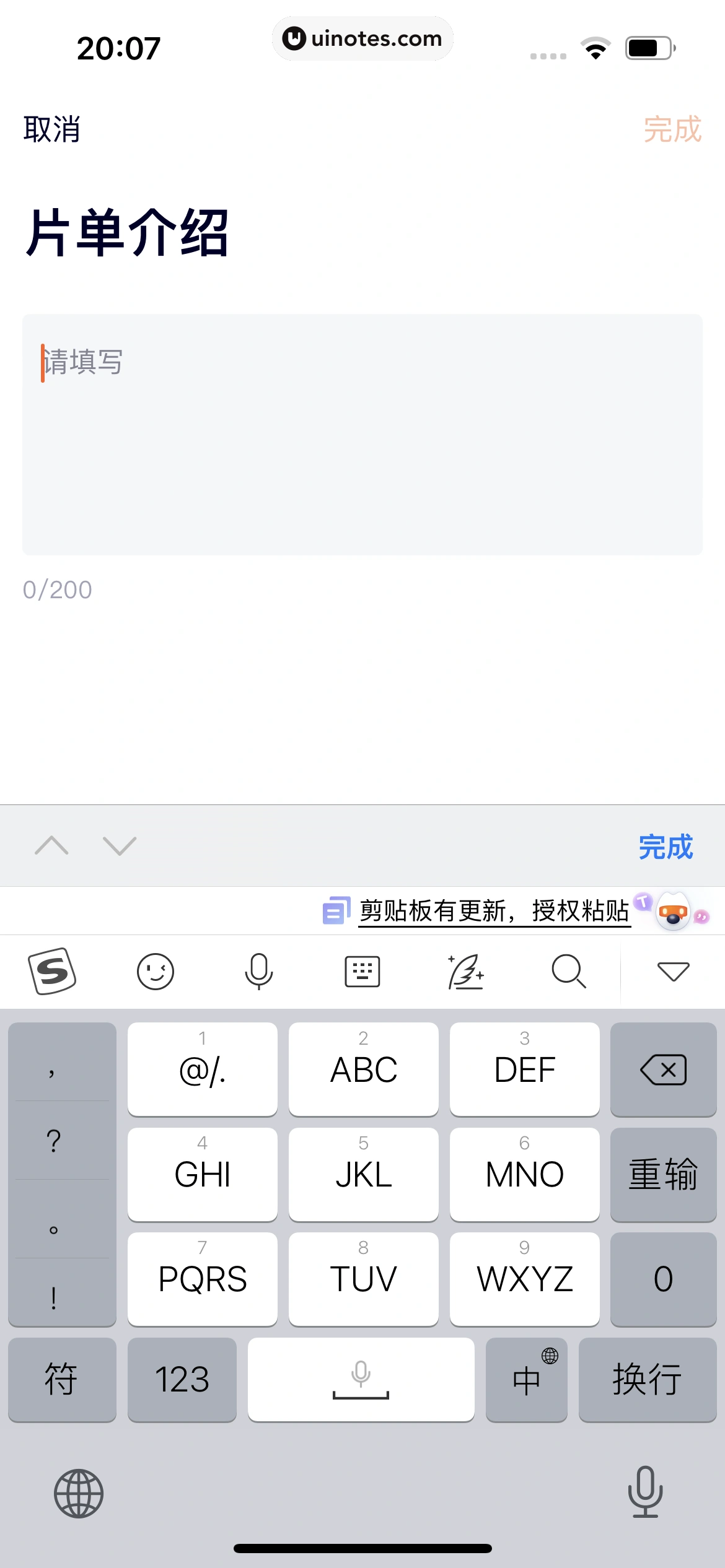Open the AI writing feather tool
Image resolution: width=725 pixels, height=1568 pixels.
tap(465, 971)
